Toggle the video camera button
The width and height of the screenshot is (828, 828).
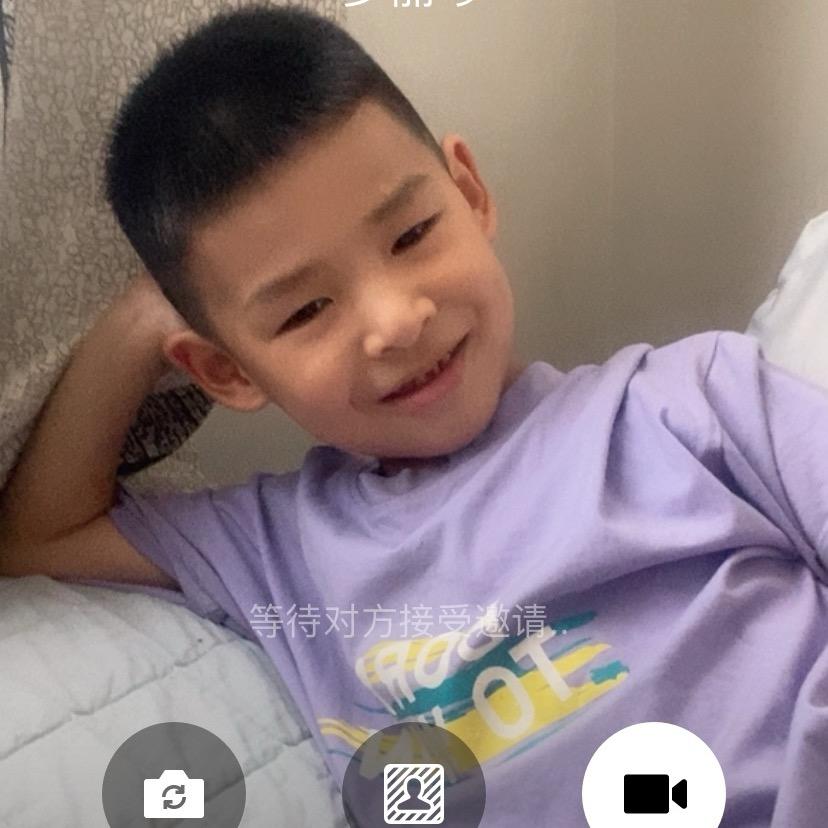[654, 792]
